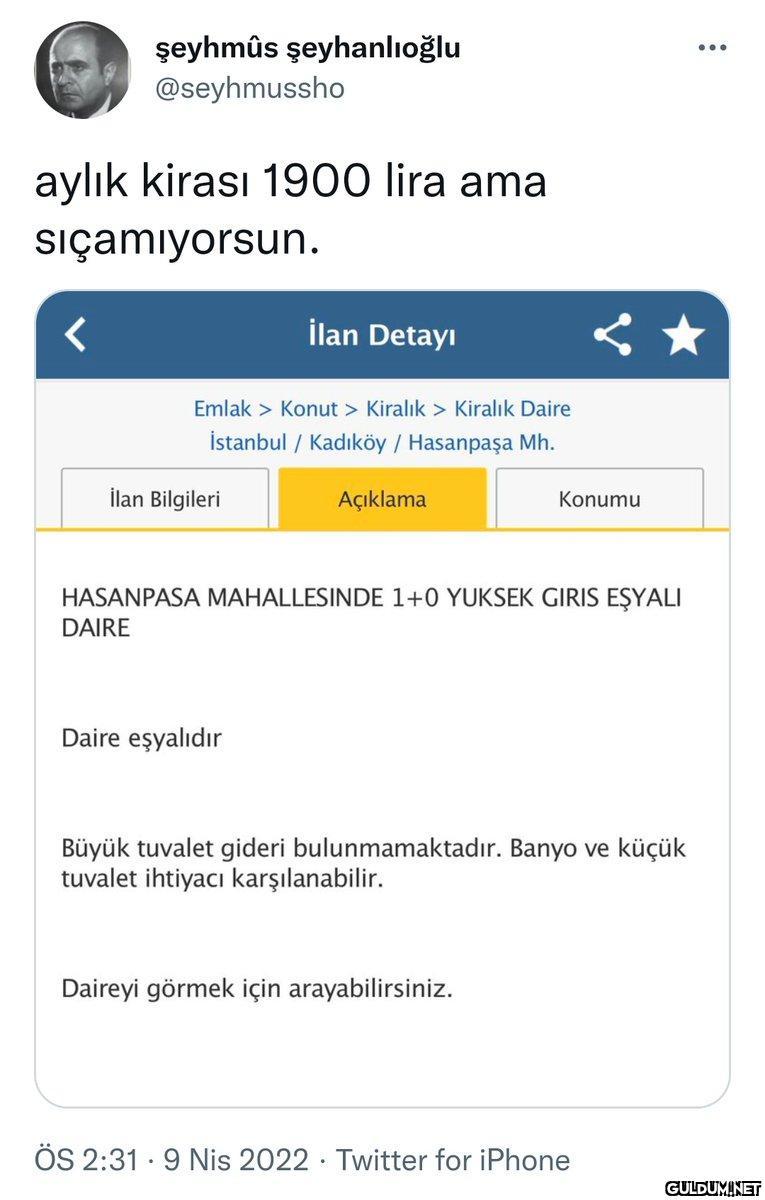View the attached listing screenshot in the tweet
Screen dimensions: 765x1200
point(382,700)
